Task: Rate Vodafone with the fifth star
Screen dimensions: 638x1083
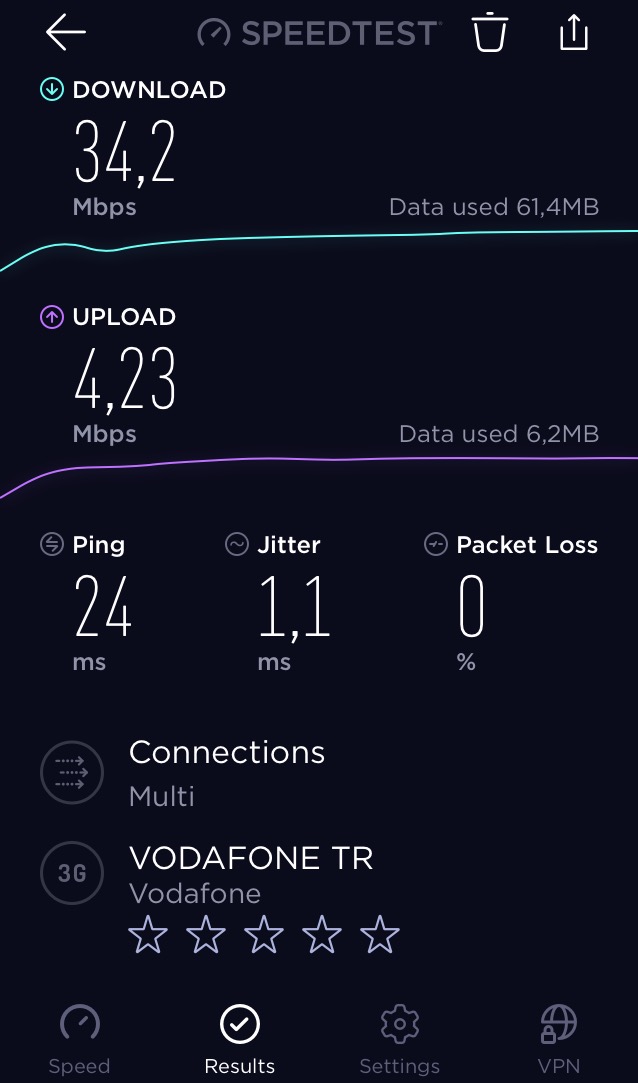Action: [380, 935]
